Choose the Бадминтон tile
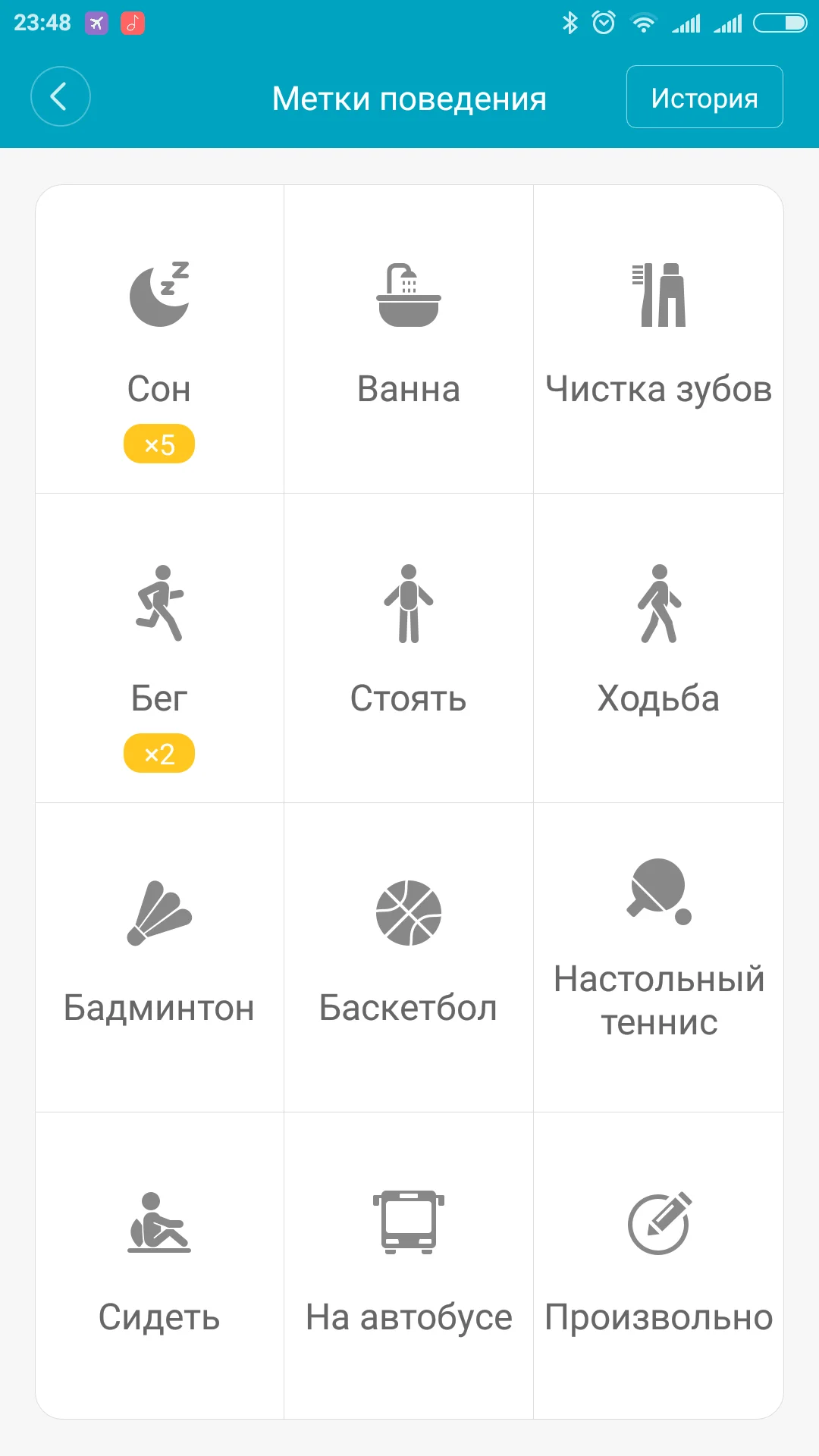This screenshot has height=1456, width=819. click(x=159, y=958)
